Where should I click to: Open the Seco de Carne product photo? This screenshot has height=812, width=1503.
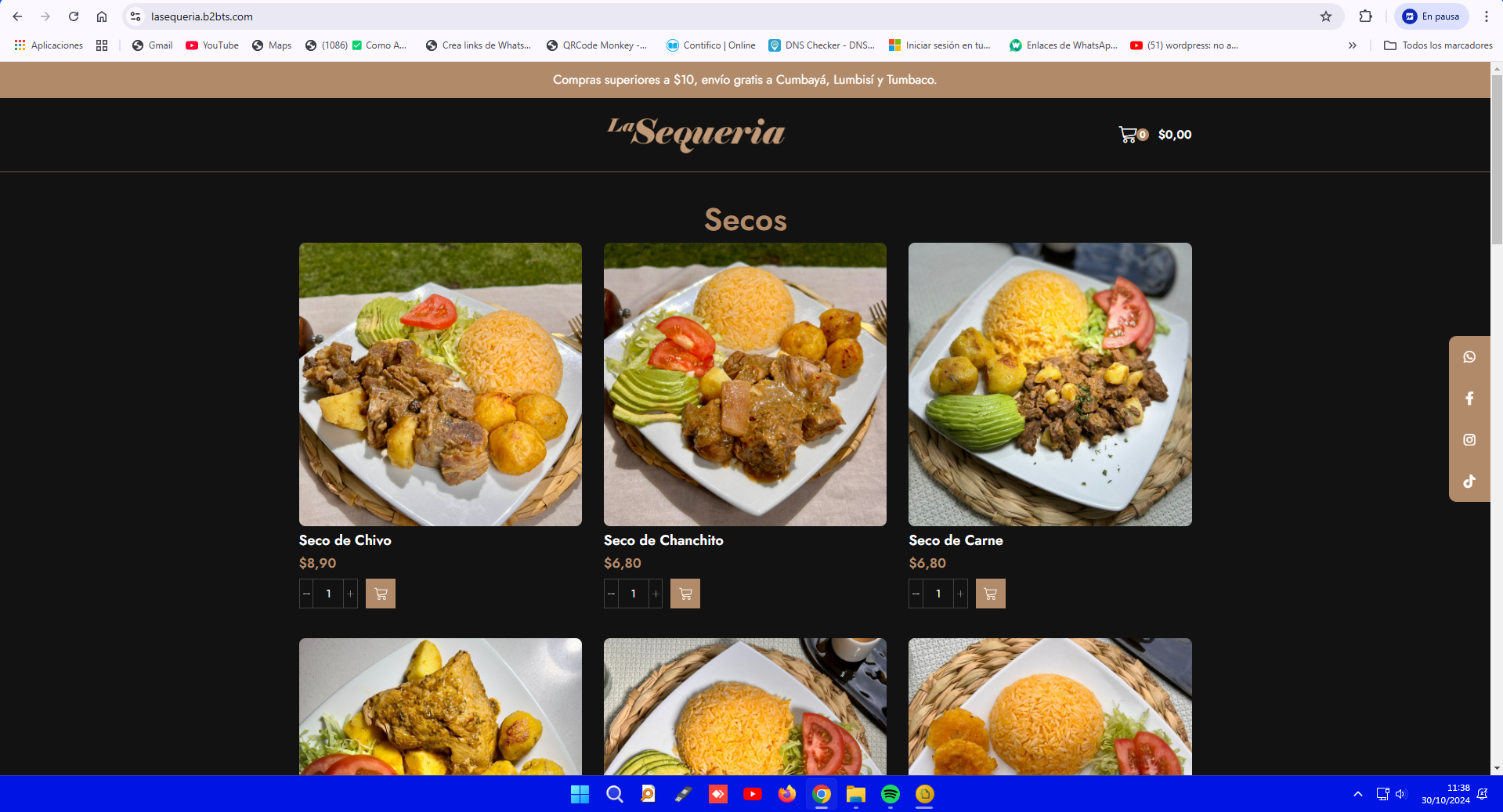point(1050,384)
